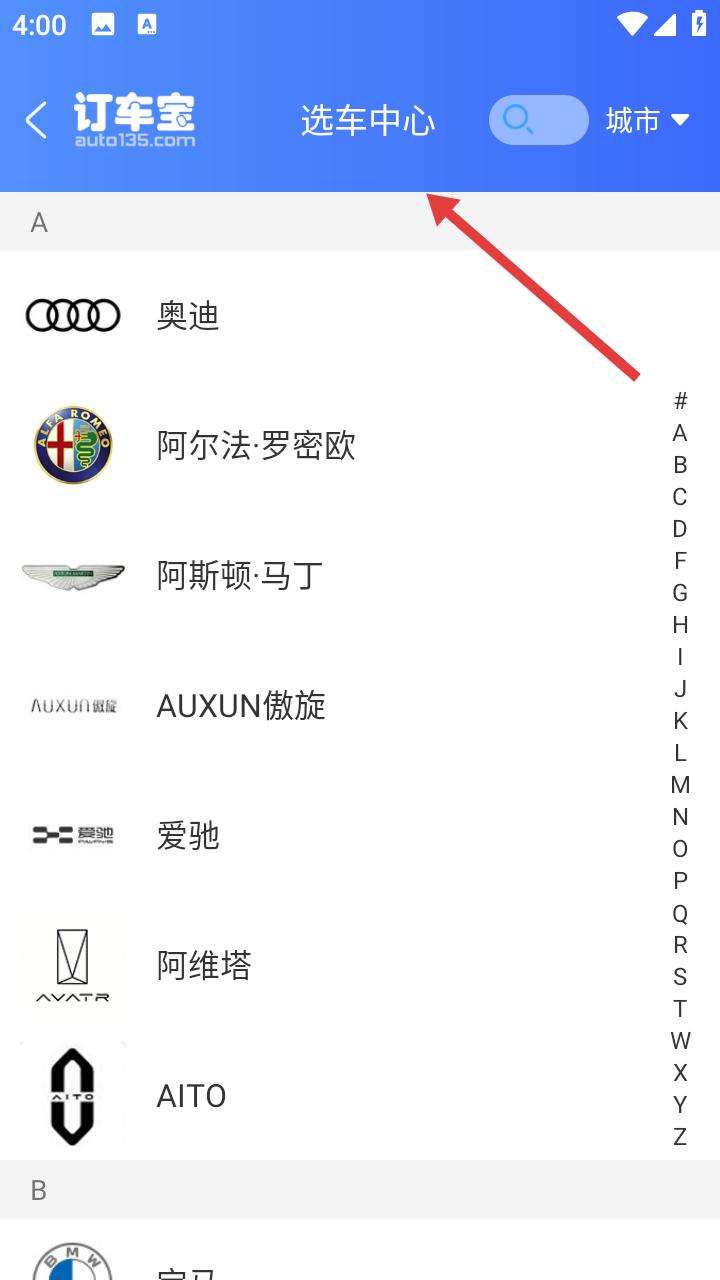Select 阿维塔 brand row
This screenshot has height=1280, width=720.
coord(360,965)
